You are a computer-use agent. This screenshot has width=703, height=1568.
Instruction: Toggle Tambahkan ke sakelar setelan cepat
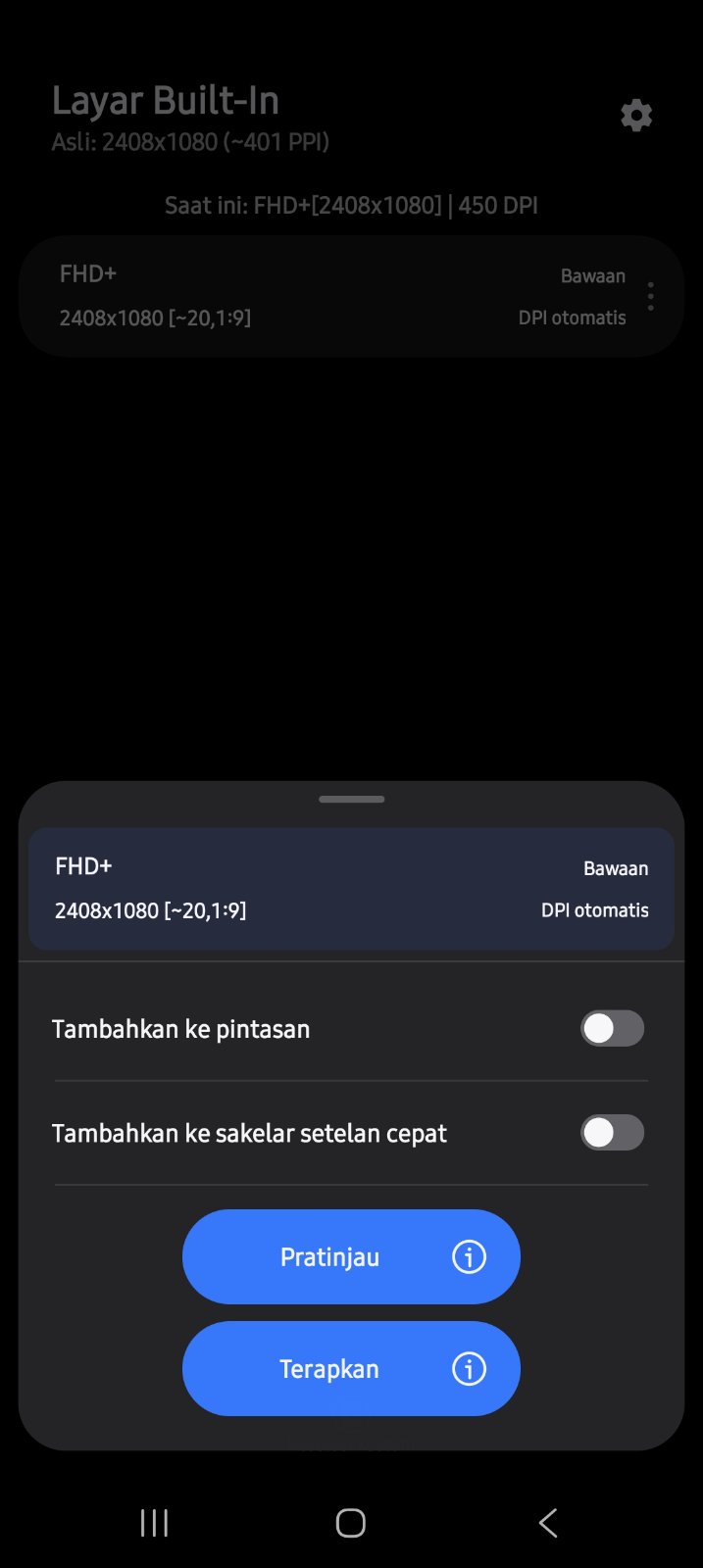tap(612, 1133)
